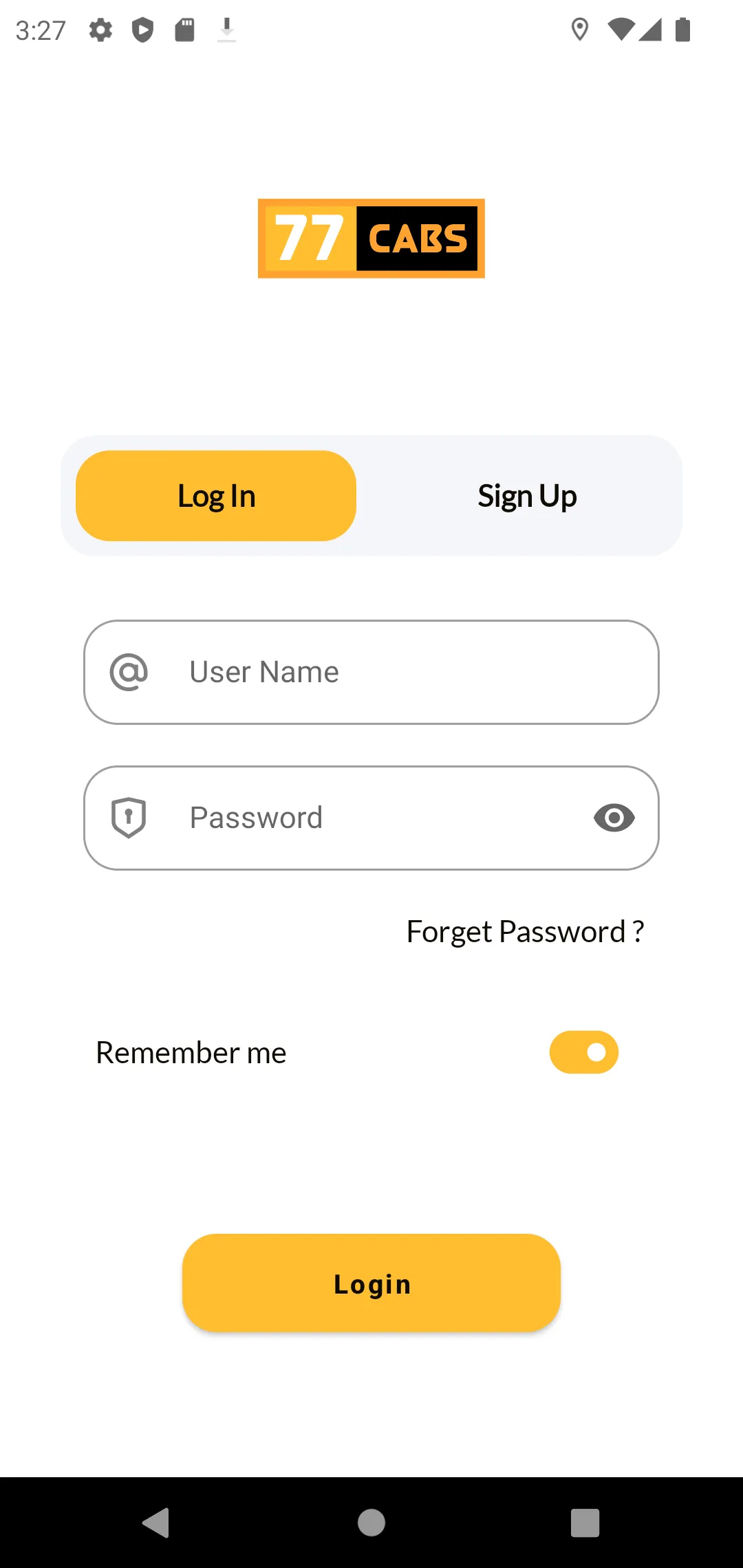Screen dimensions: 743x1568
Task: Go back using the system back button
Action: tap(157, 1522)
